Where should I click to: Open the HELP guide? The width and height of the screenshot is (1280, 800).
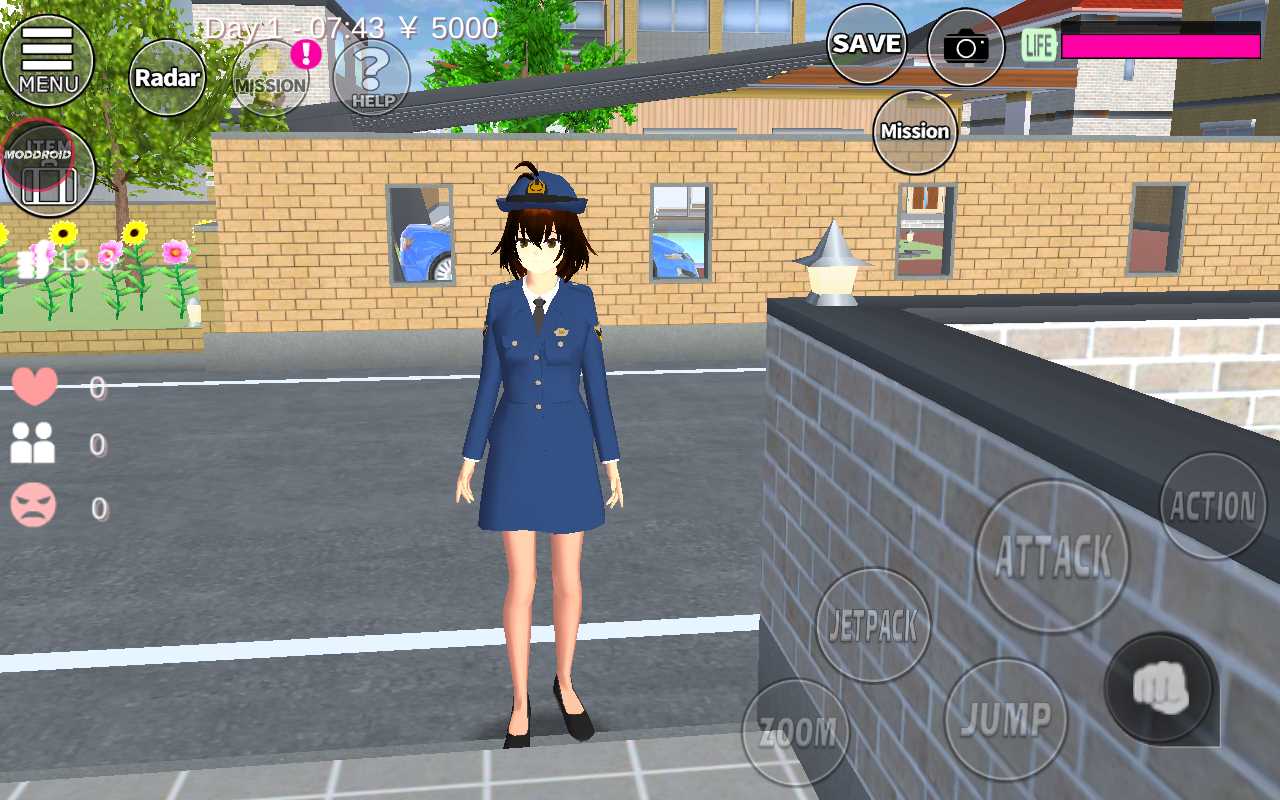point(371,78)
